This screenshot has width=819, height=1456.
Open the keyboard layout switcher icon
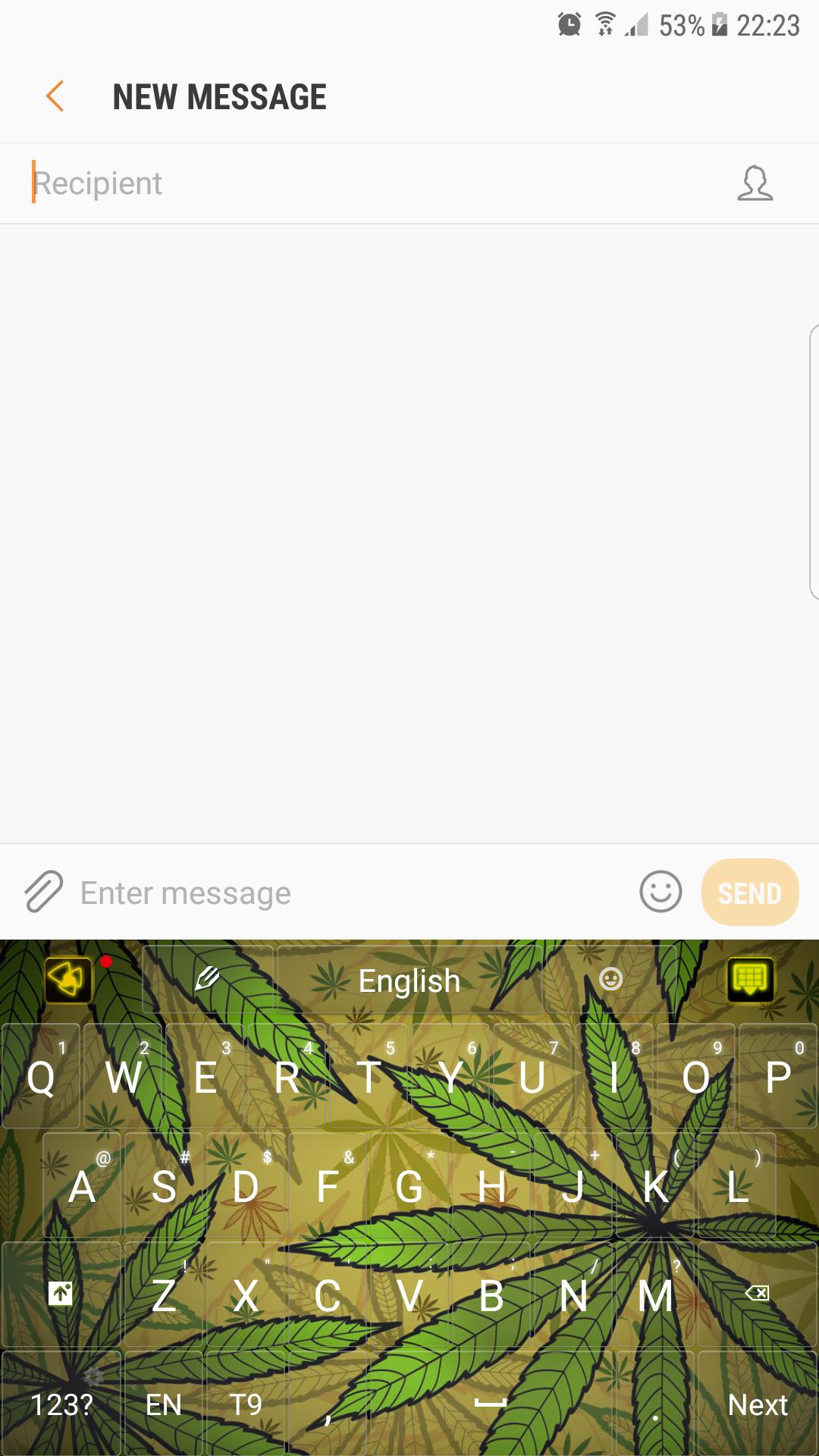point(750,979)
